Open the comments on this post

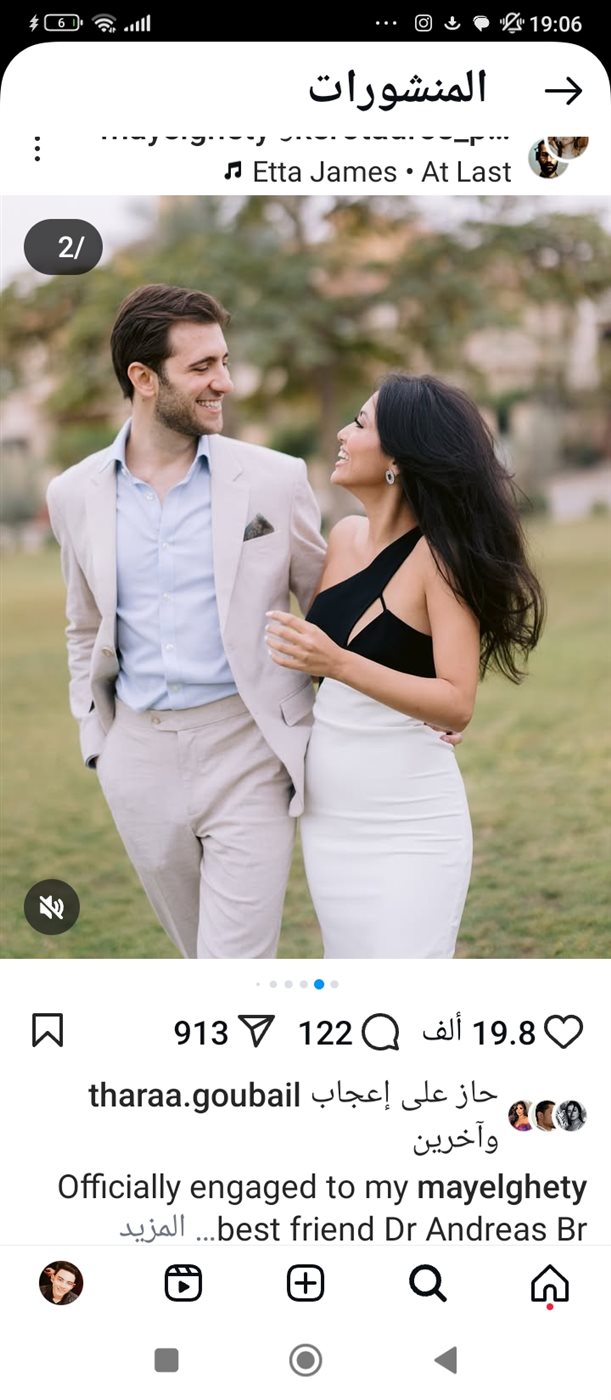(380, 1032)
